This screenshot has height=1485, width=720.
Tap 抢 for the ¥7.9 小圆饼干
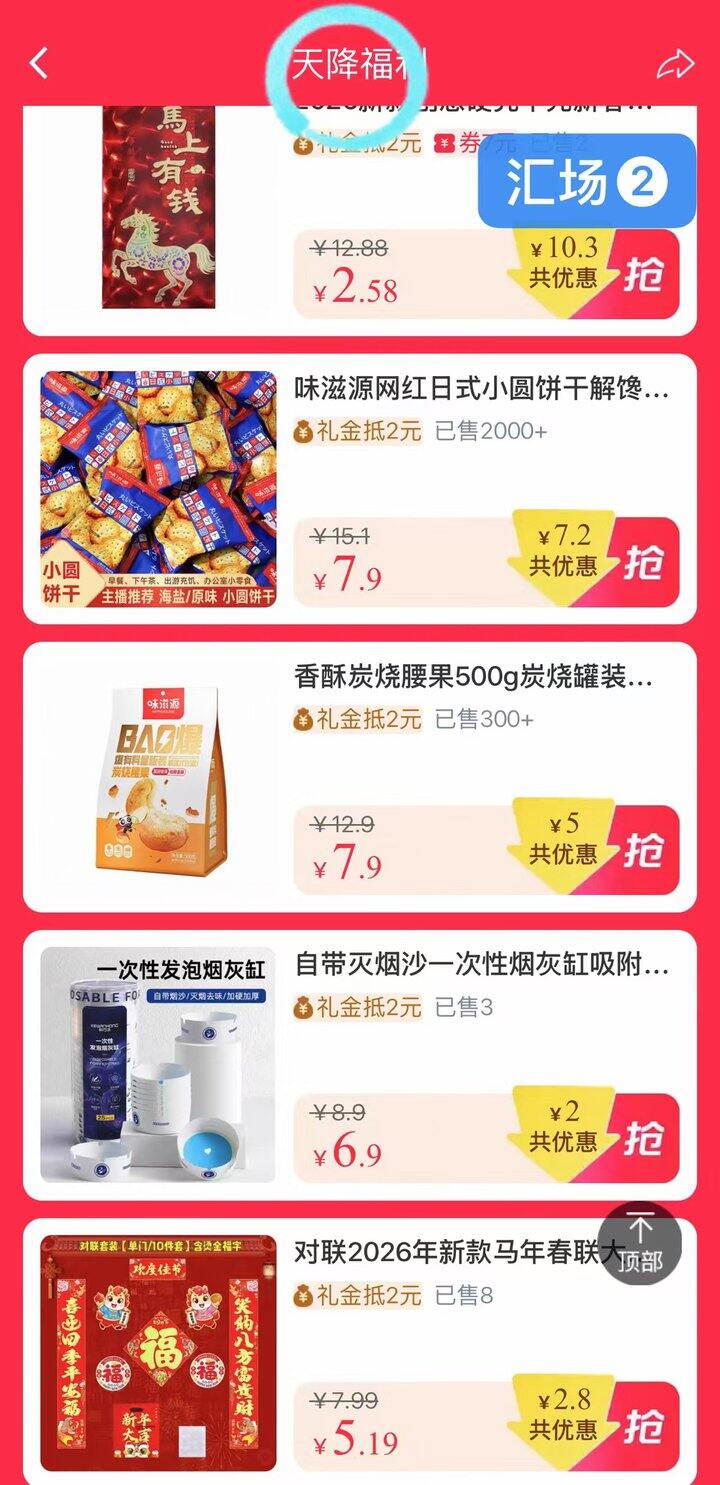(643, 563)
